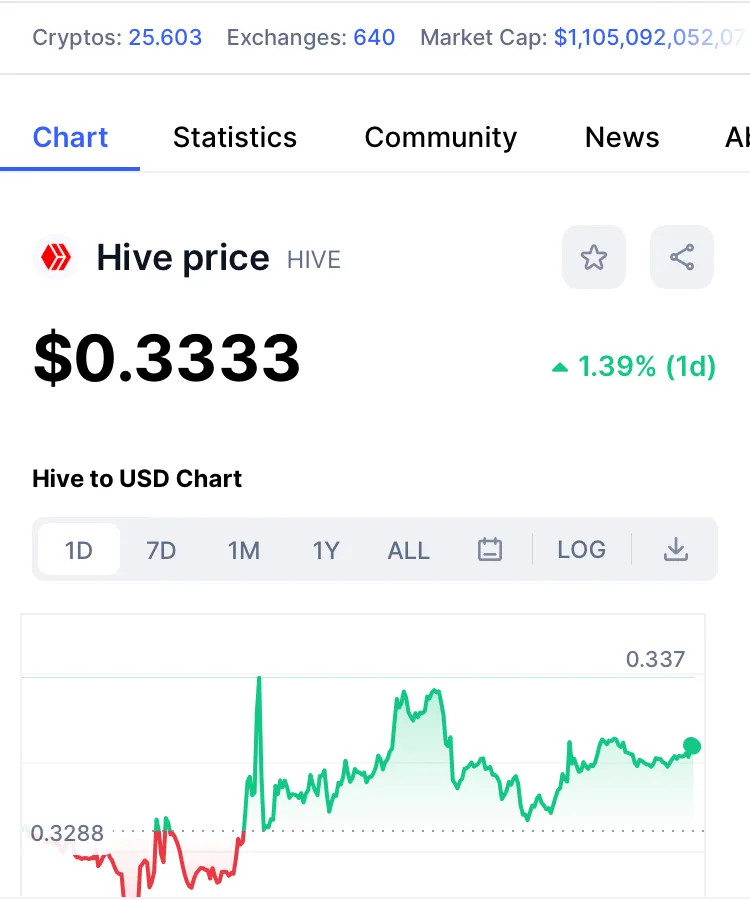
Task: Download the chart data
Action: pyautogui.click(x=676, y=550)
